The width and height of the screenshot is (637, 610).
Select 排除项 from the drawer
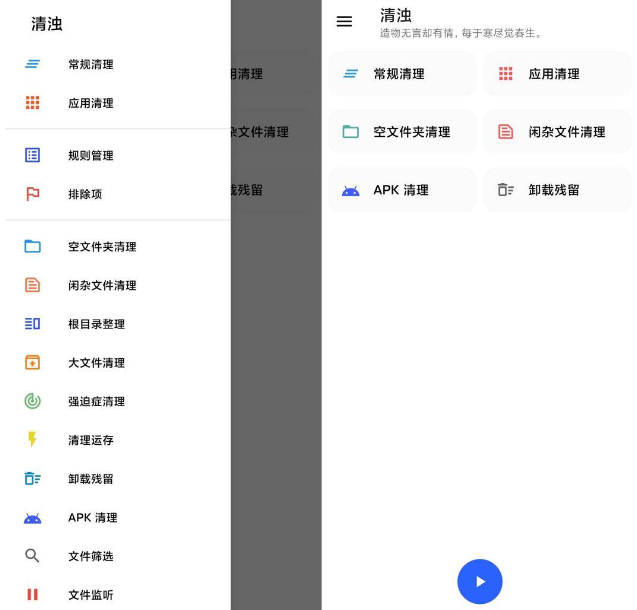85,194
